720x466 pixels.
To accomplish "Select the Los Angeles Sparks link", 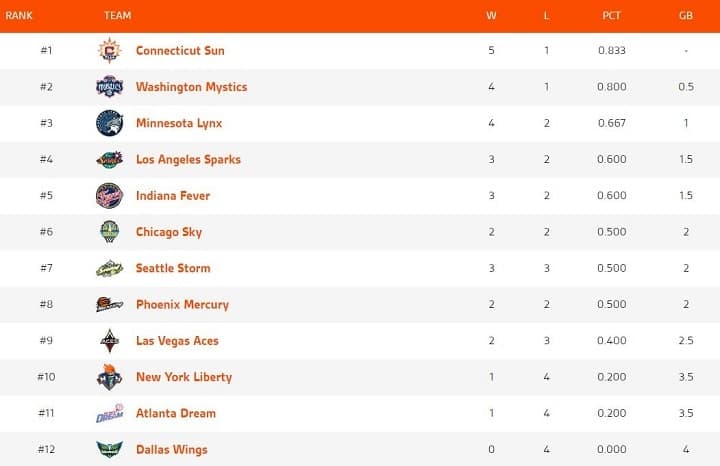I will pos(188,160).
